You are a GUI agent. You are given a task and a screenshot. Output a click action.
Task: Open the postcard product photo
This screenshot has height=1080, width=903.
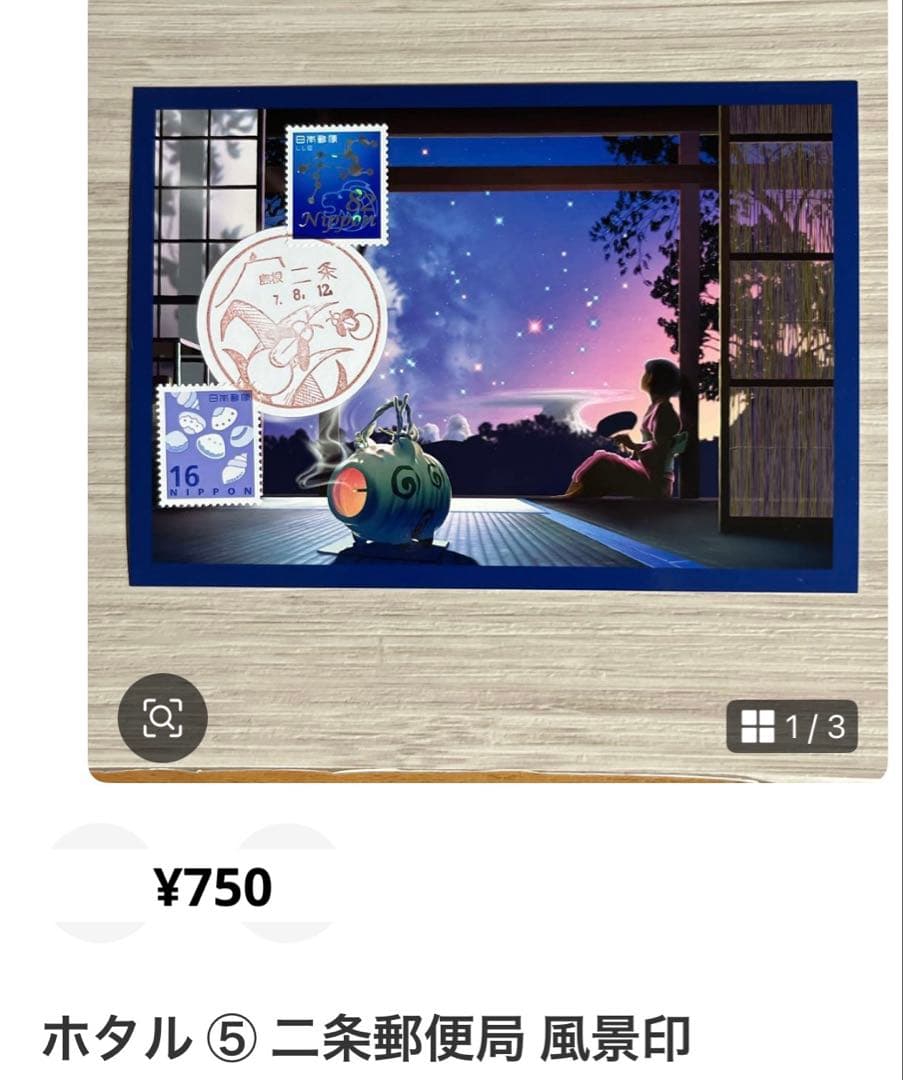click(494, 337)
